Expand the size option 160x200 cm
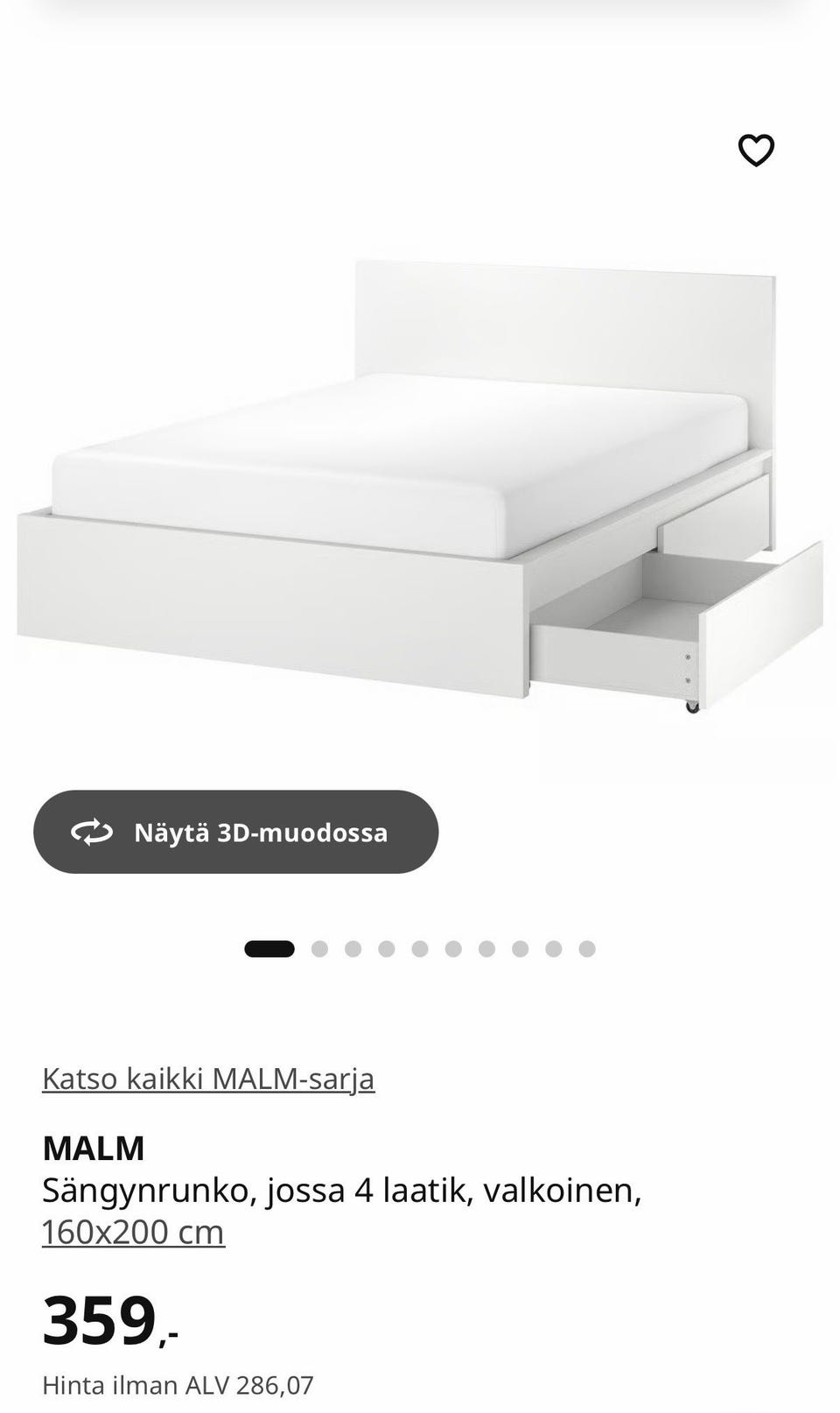Screen dimensions: 840x1413 [x=133, y=1231]
